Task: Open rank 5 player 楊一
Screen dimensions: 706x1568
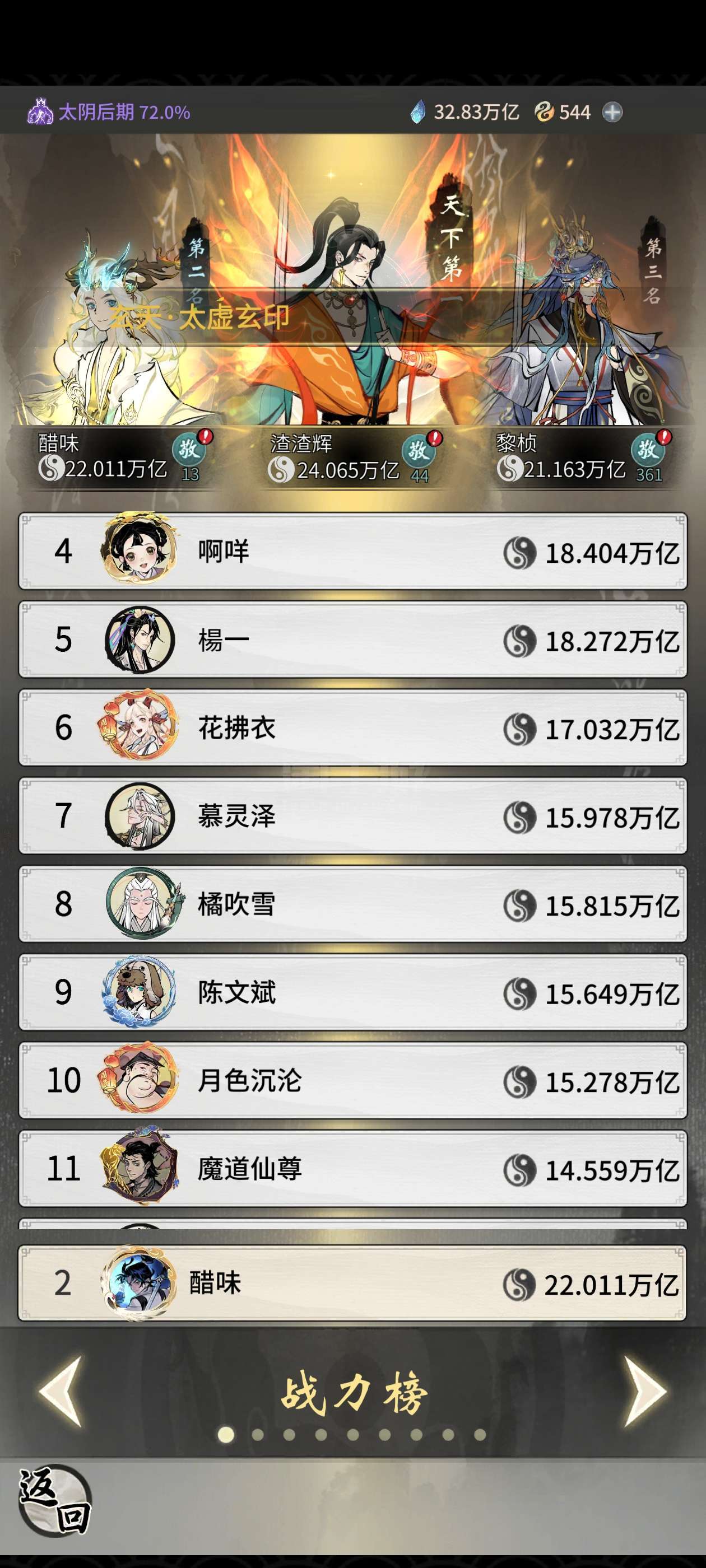Action: [x=352, y=639]
